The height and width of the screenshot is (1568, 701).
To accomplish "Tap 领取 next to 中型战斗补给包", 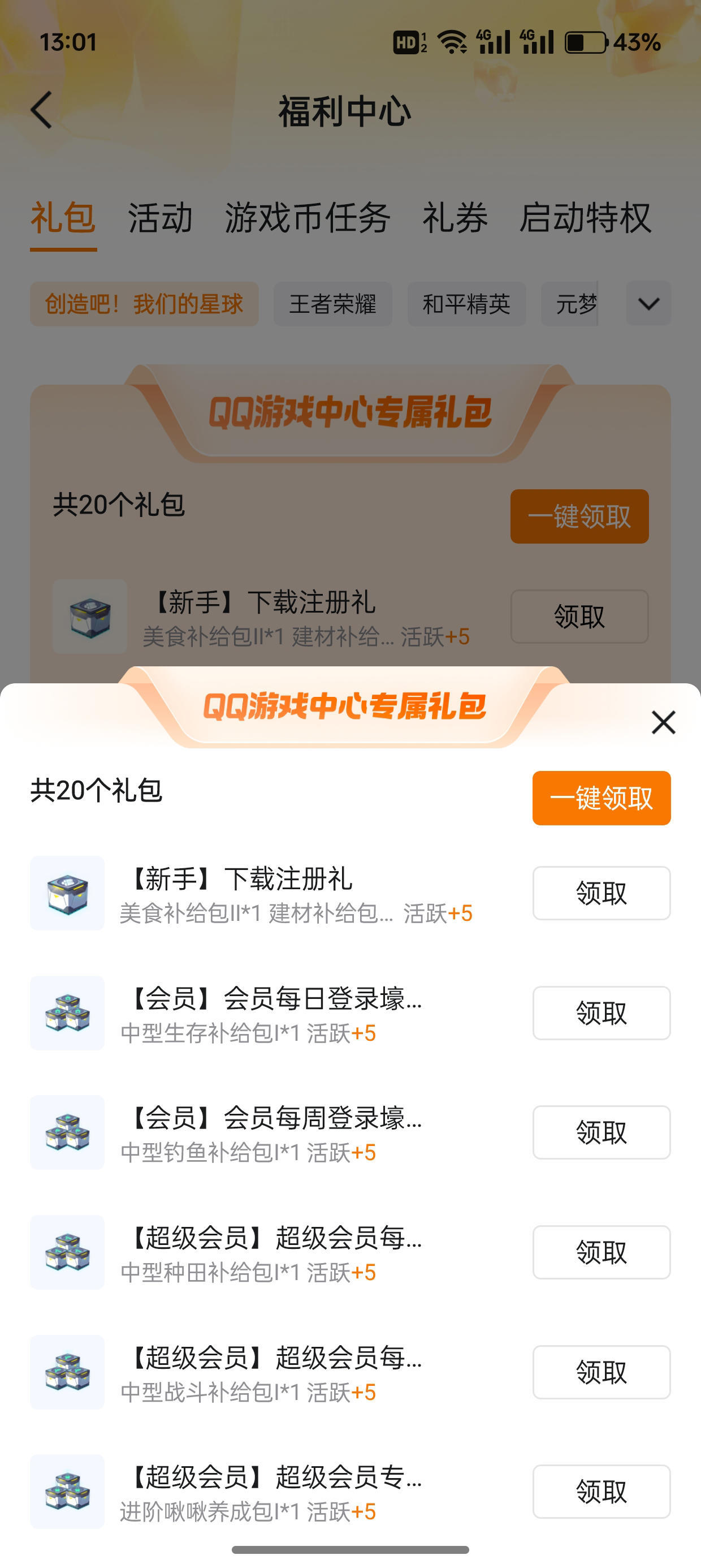I will (601, 1372).
